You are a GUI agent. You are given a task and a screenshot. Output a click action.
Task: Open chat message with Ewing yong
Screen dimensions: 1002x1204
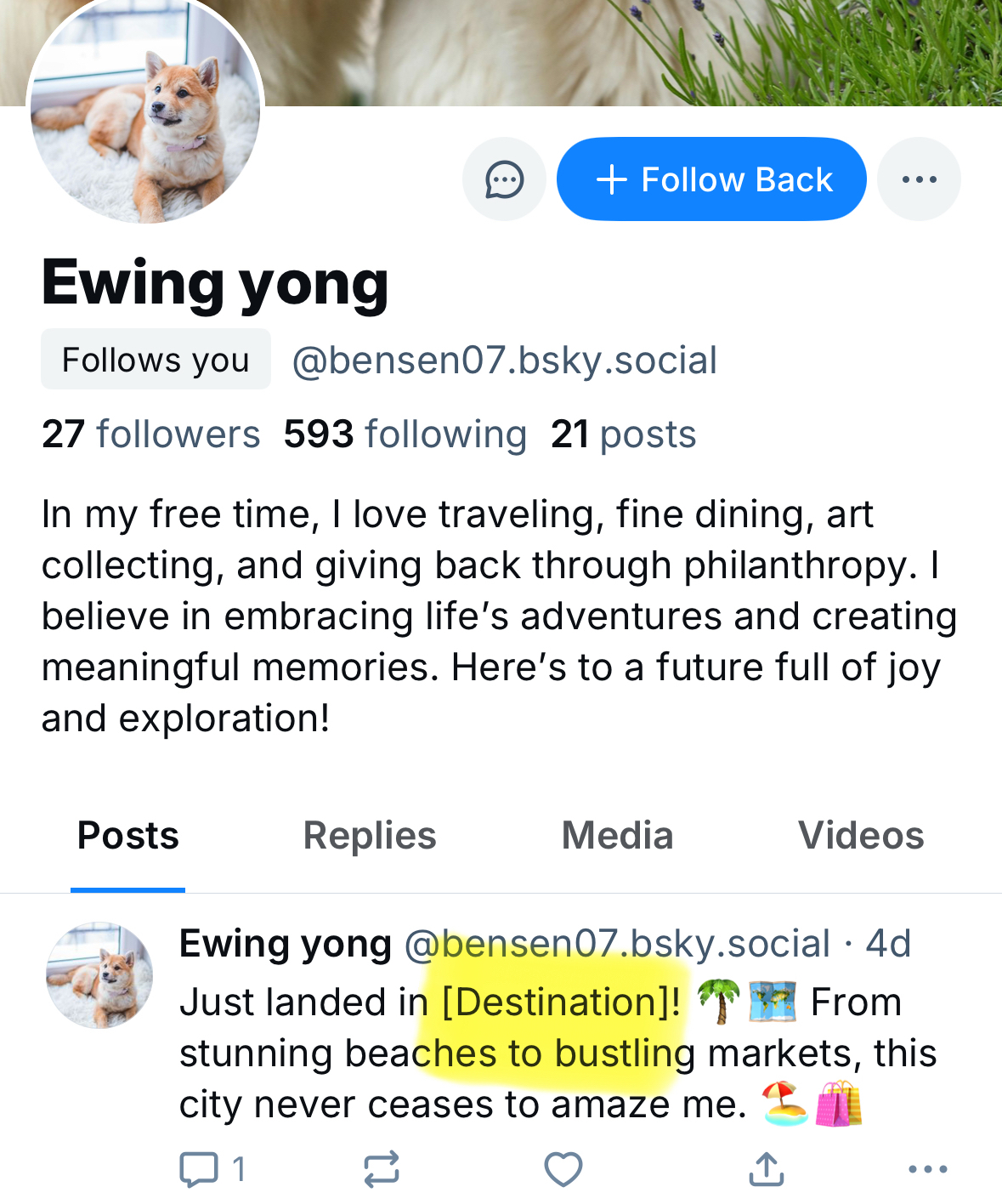[x=504, y=179]
